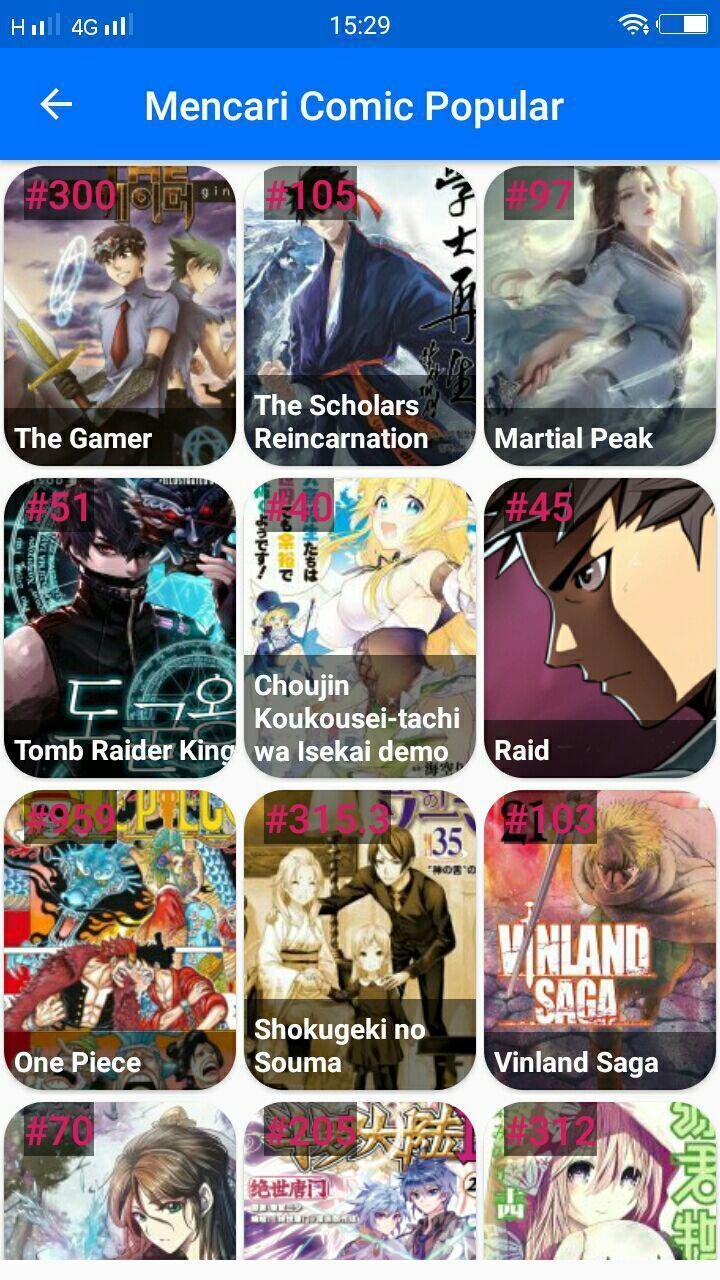This screenshot has width=720, height=1280.
Task: View Vinland Saga comic
Action: 600,939
